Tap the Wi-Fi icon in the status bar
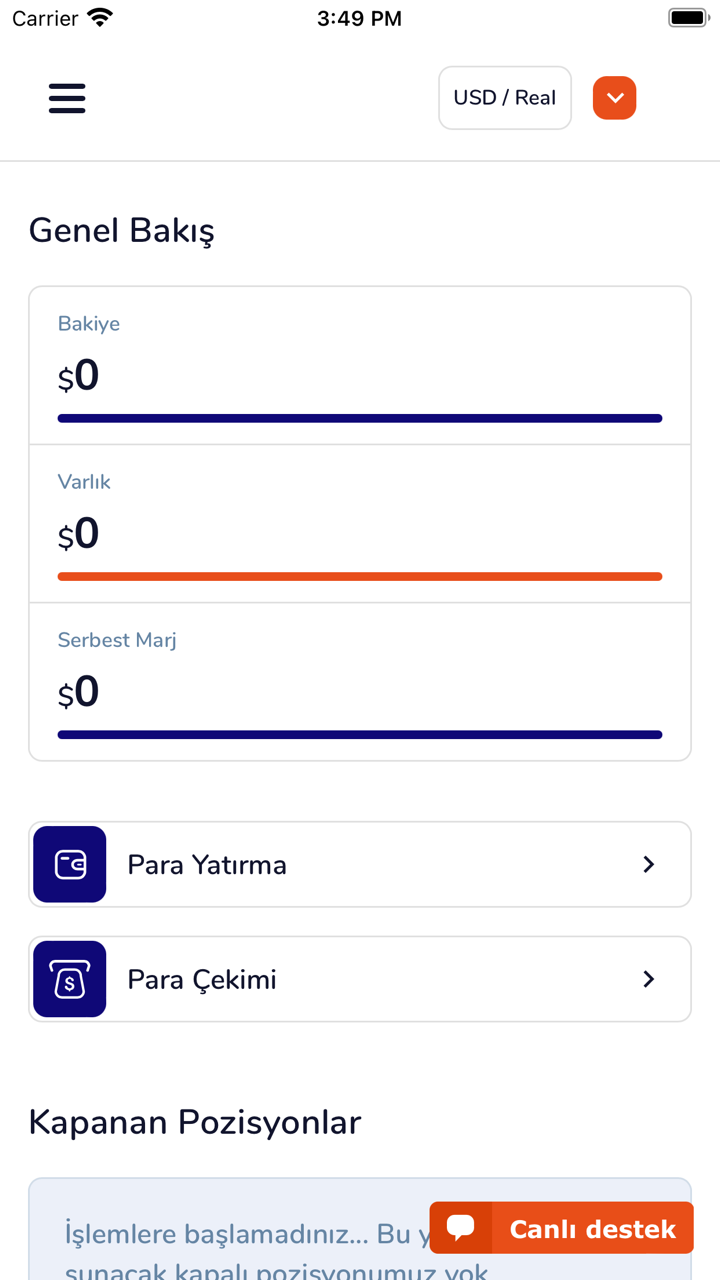The width and height of the screenshot is (720, 1280). [97, 16]
